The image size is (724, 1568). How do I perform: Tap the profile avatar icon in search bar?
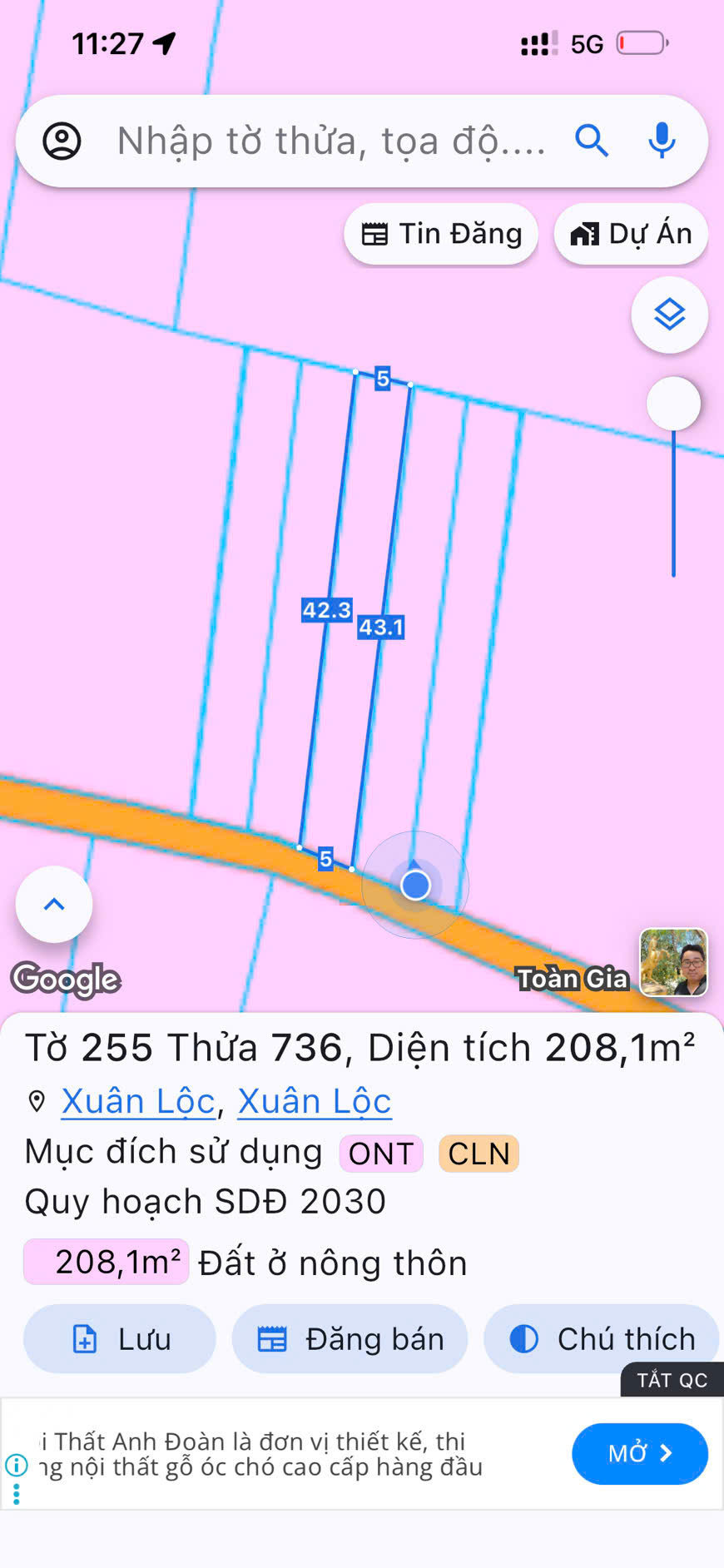coord(61,141)
